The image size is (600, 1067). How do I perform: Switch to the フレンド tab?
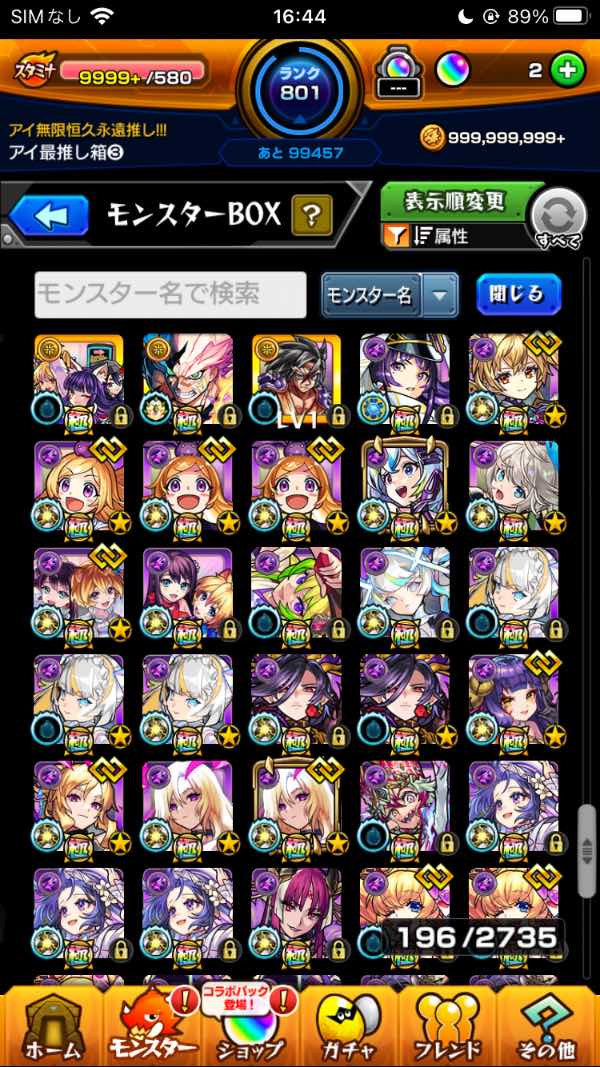coord(448,1025)
